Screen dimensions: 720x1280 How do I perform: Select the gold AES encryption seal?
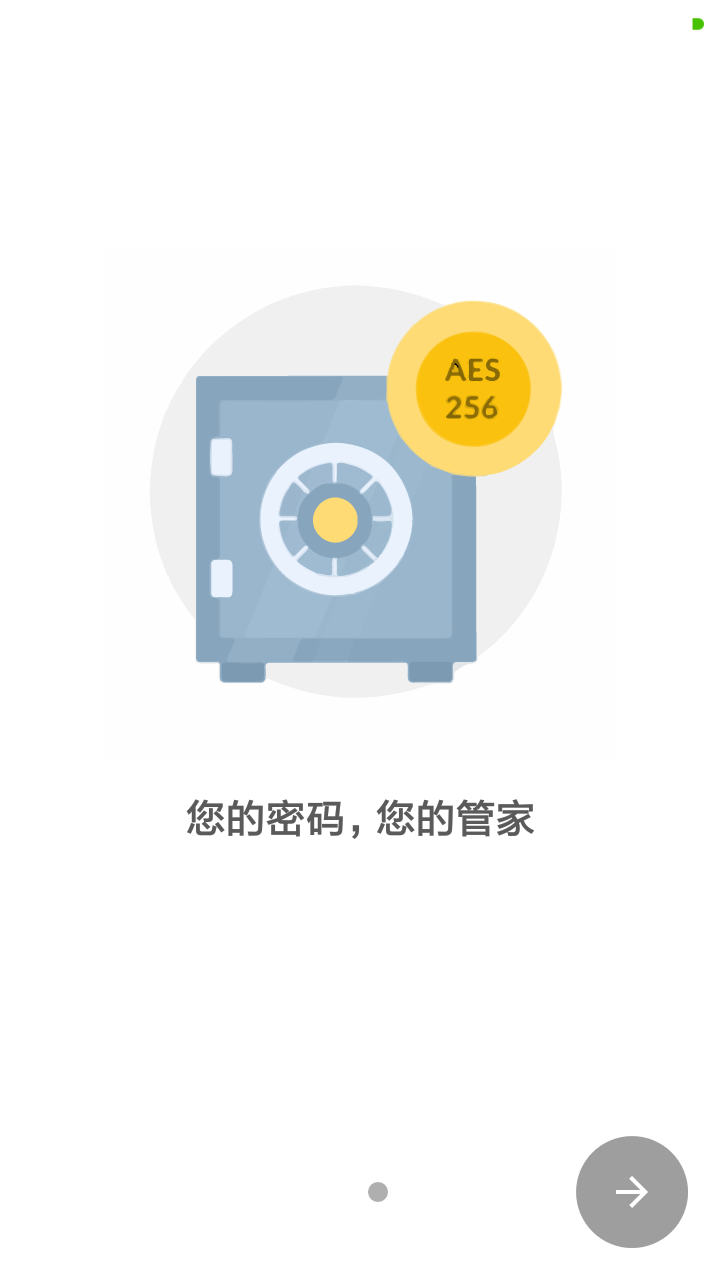click(473, 386)
